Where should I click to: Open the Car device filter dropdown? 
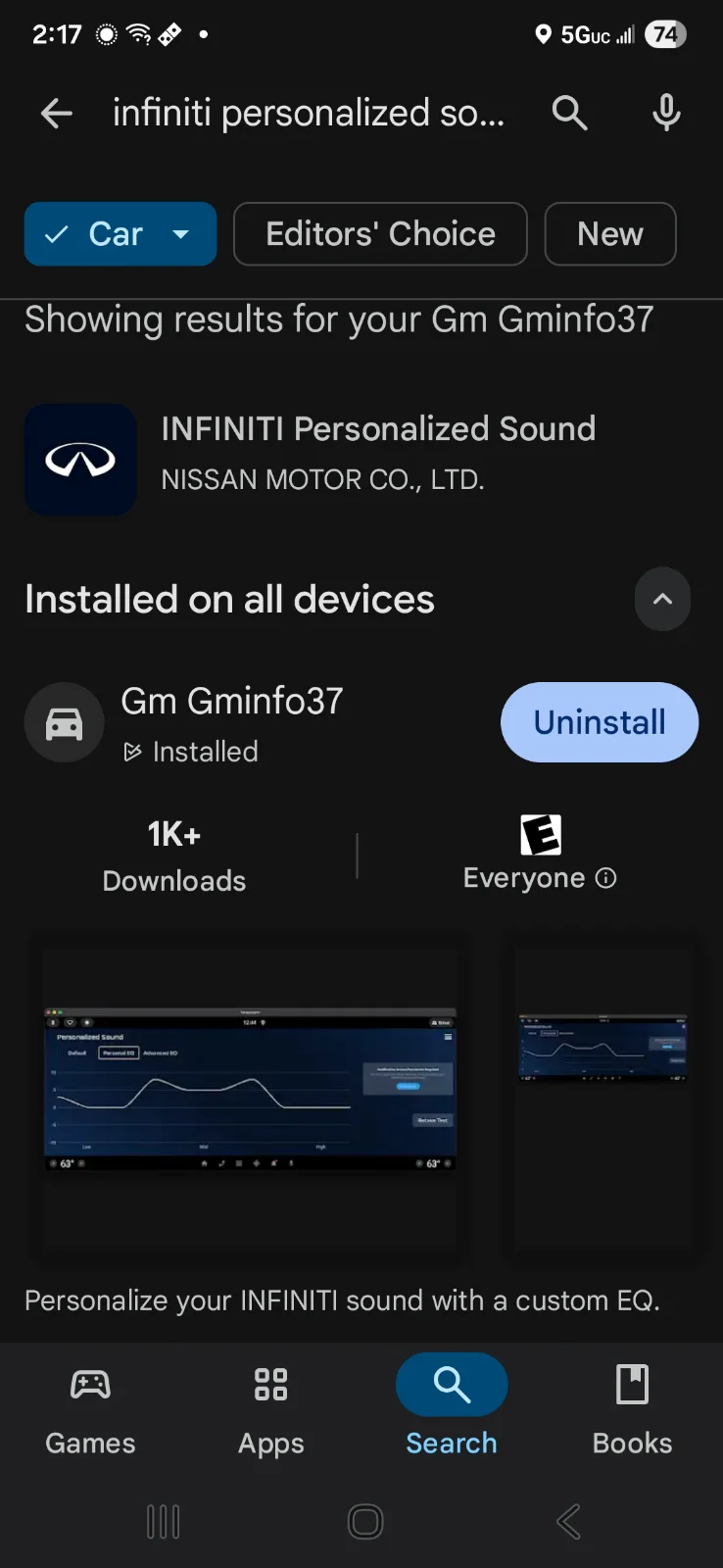120,234
